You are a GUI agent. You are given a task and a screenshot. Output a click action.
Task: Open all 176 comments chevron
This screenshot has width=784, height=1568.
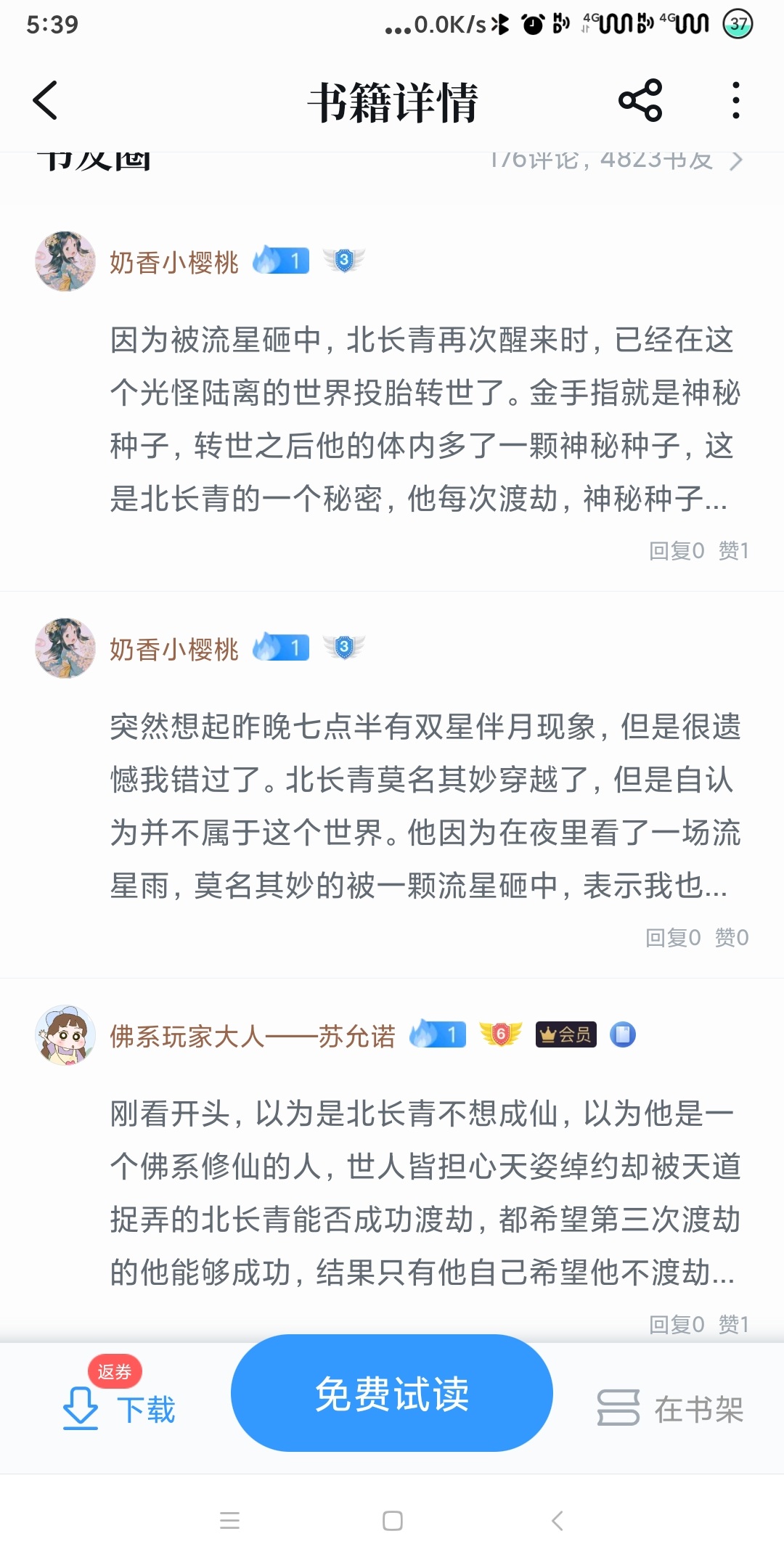(x=736, y=160)
